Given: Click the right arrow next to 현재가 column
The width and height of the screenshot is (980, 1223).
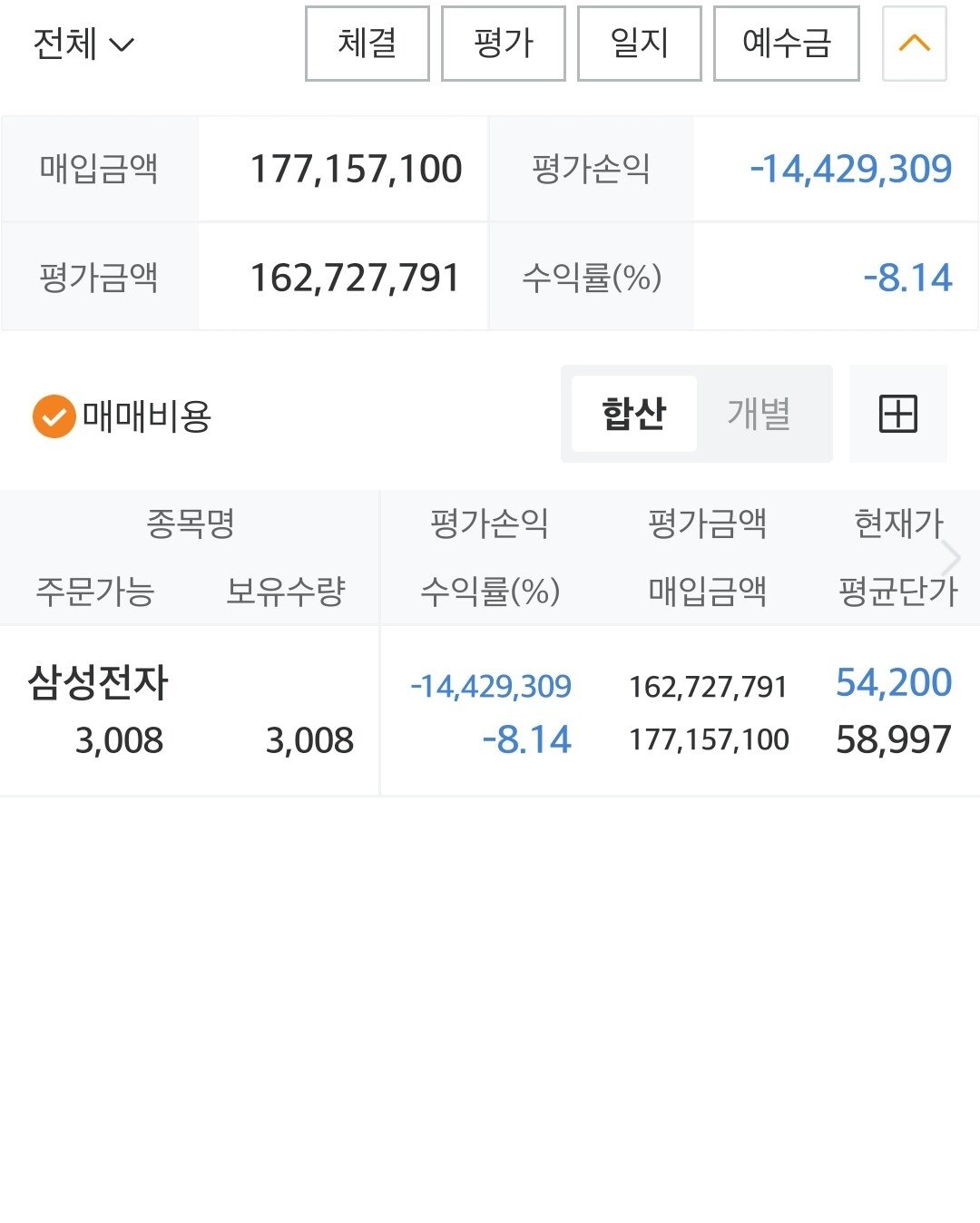Looking at the screenshot, I should [x=951, y=557].
